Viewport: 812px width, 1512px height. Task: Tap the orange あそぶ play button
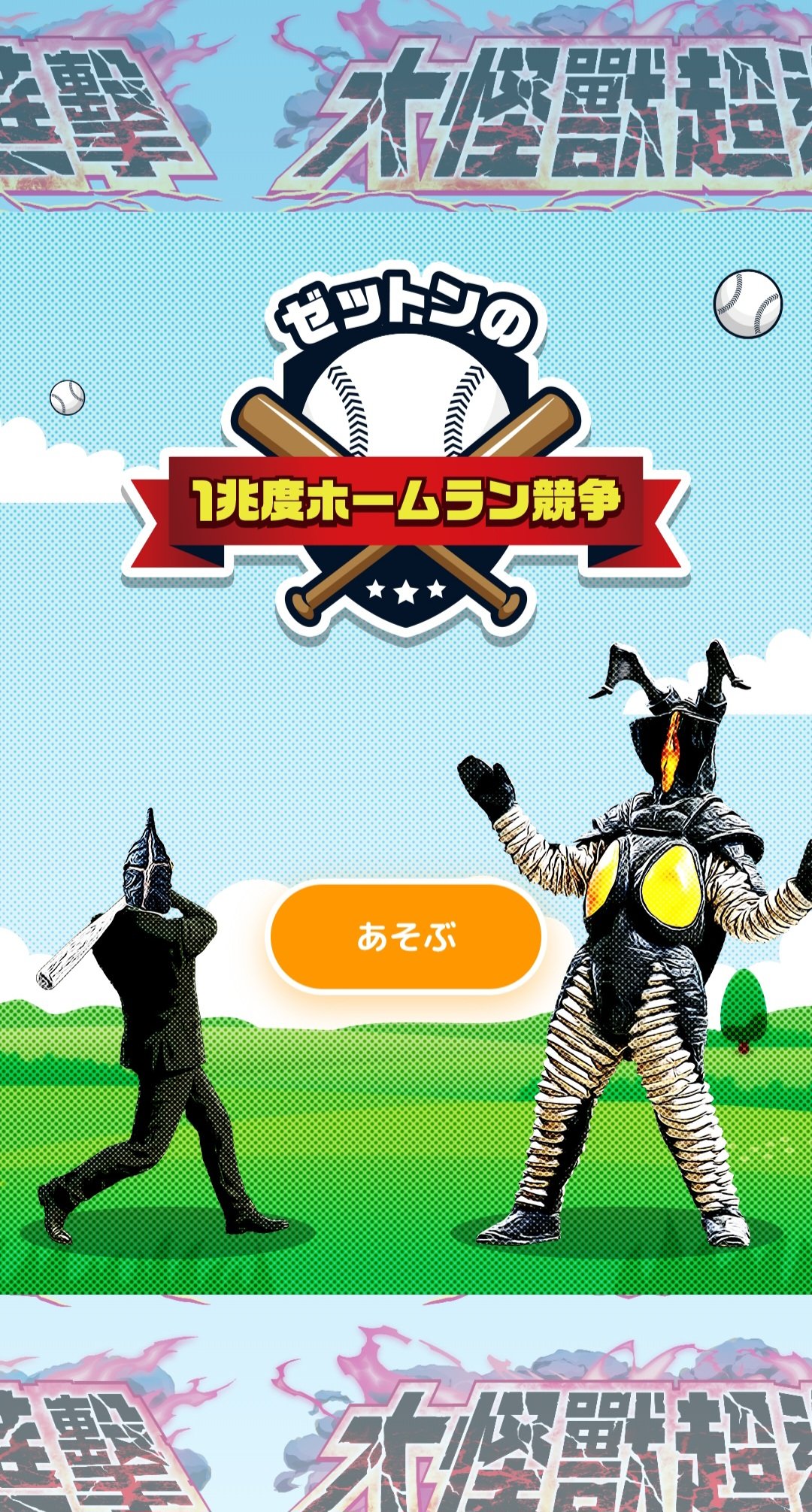(x=406, y=937)
